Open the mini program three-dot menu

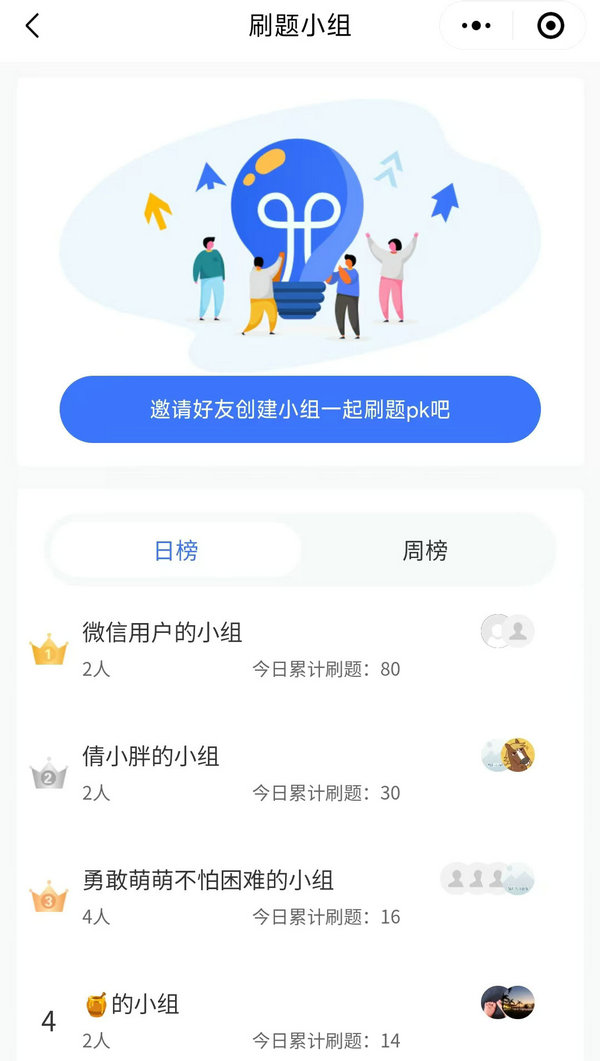coord(476,26)
